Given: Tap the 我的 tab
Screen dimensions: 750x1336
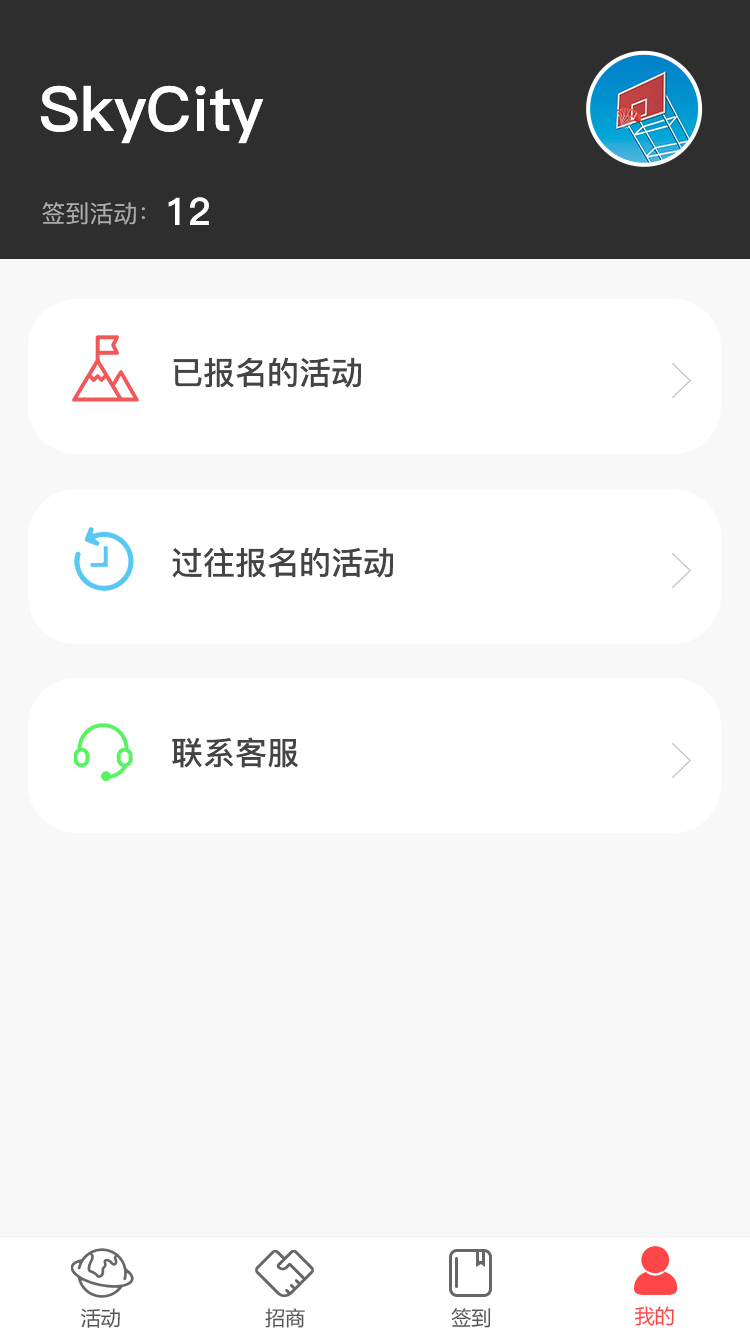Looking at the screenshot, I should pyautogui.click(x=655, y=1287).
